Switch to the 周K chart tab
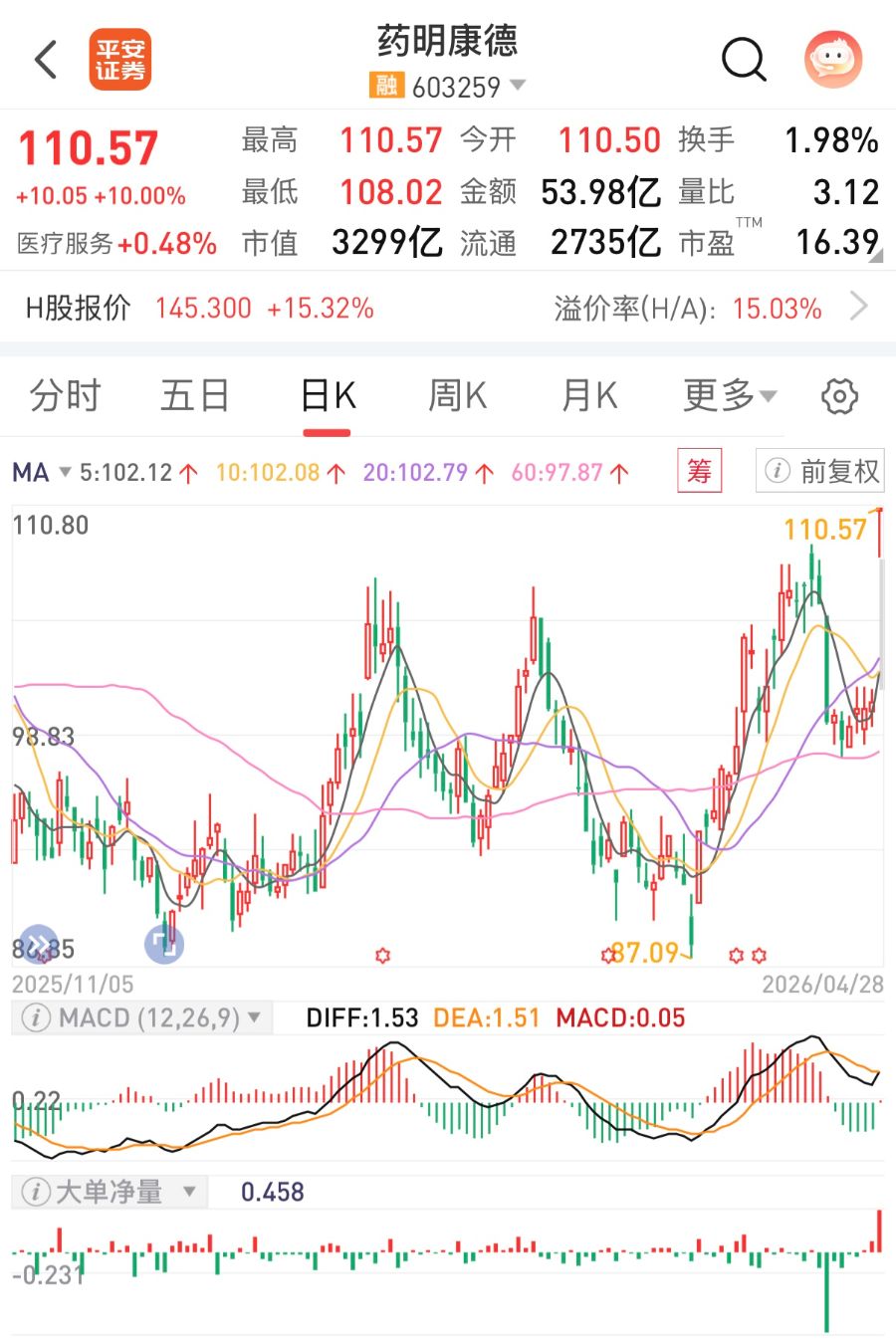 (x=457, y=396)
